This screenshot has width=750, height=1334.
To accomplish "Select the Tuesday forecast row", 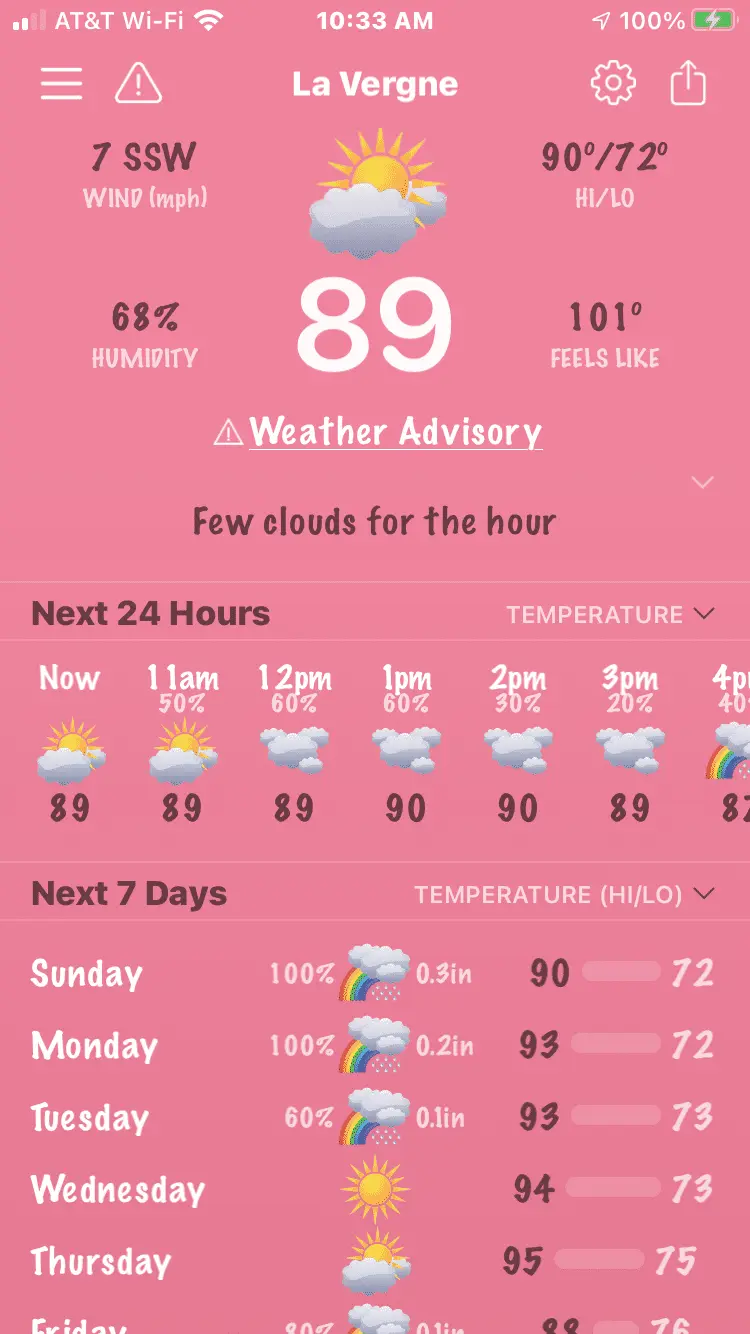I will coord(374,1117).
